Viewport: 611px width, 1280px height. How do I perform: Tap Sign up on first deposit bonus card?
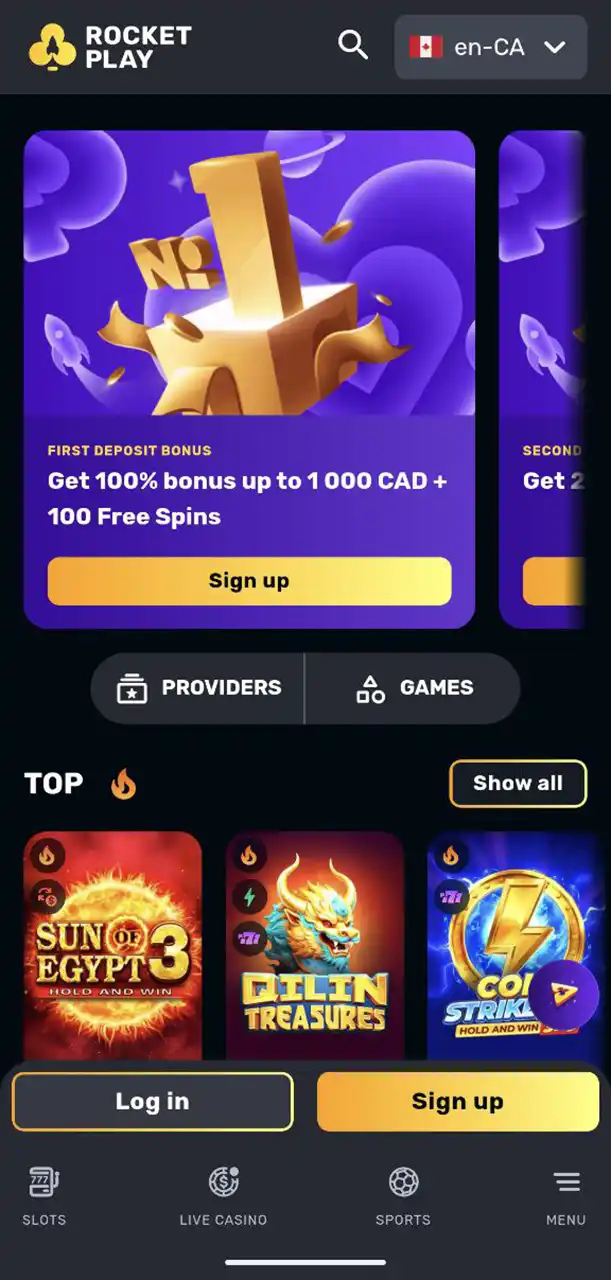pyautogui.click(x=249, y=581)
